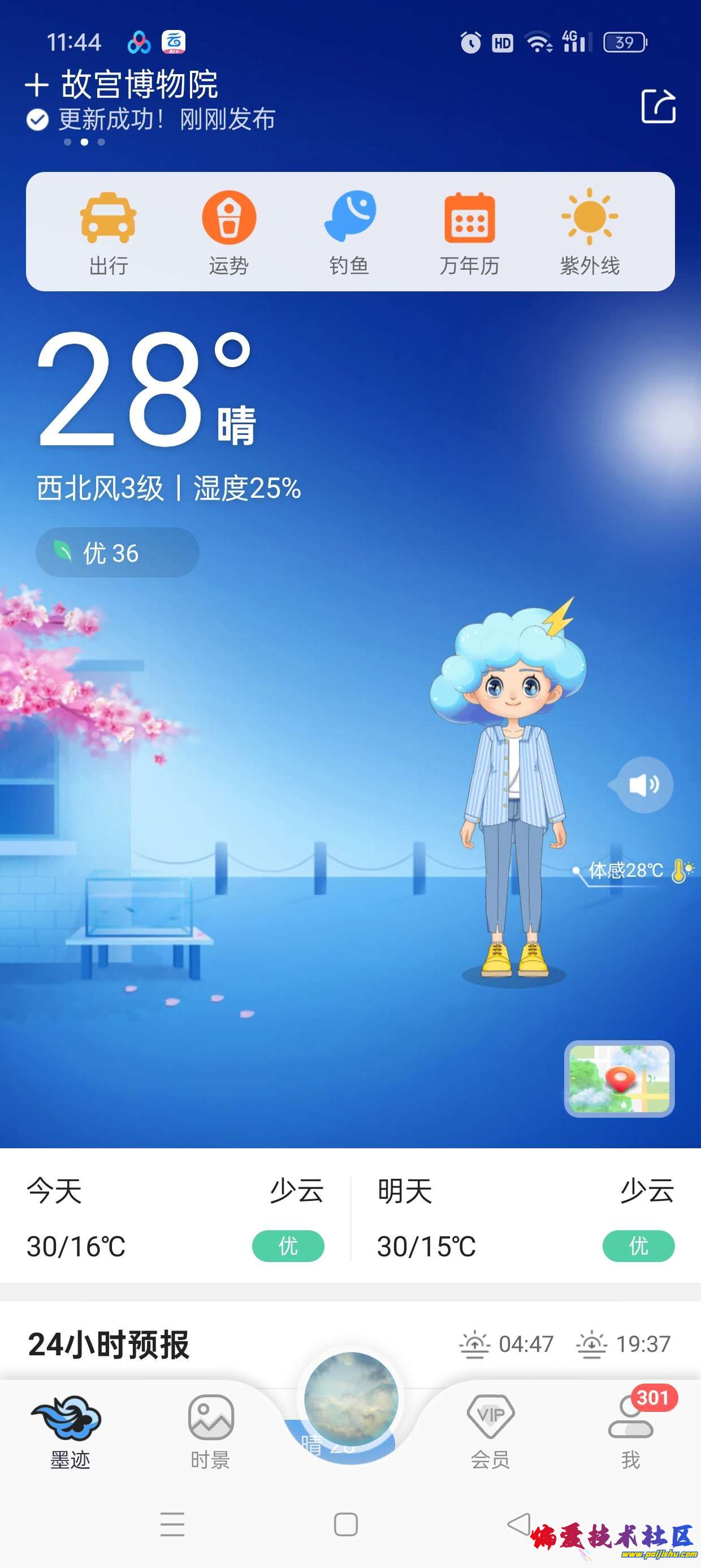Viewport: 701px width, 1568px height.
Task: Open the recent apps menu
Action: coord(172,1524)
